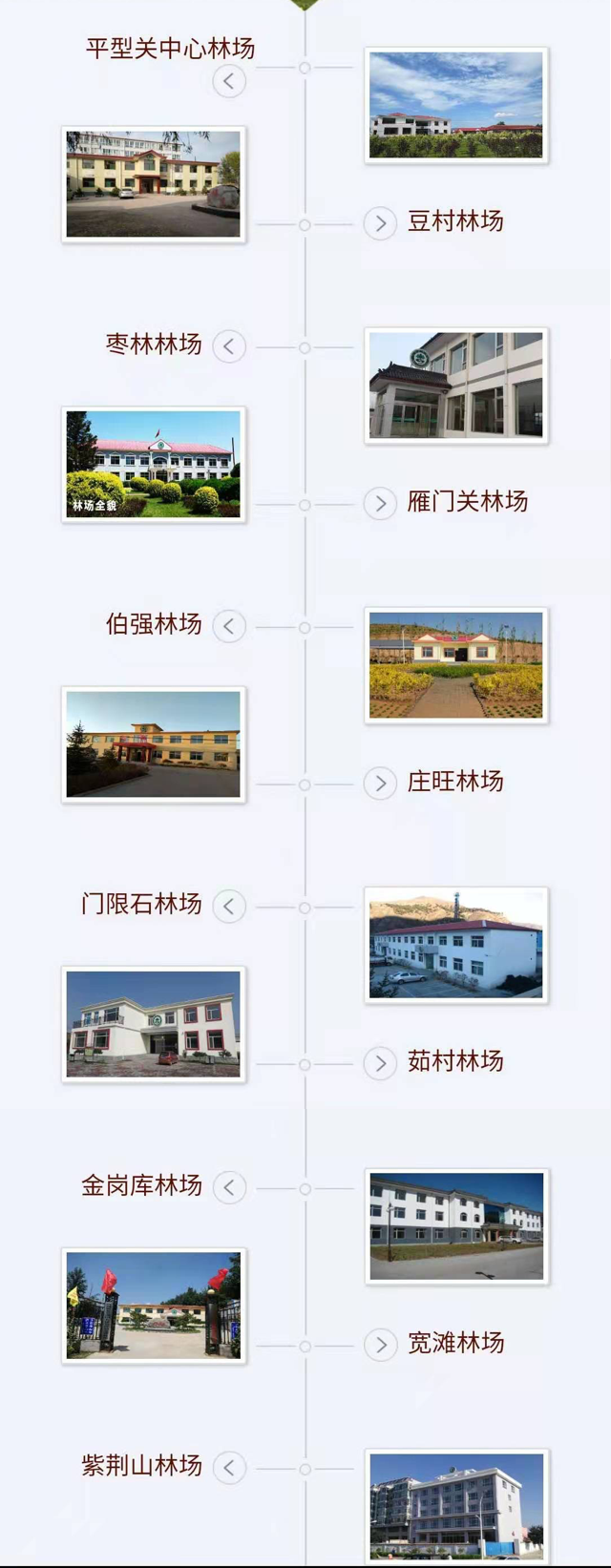611x1568 pixels.
Task: View the 枣林林场 building photo
Action: (455, 386)
